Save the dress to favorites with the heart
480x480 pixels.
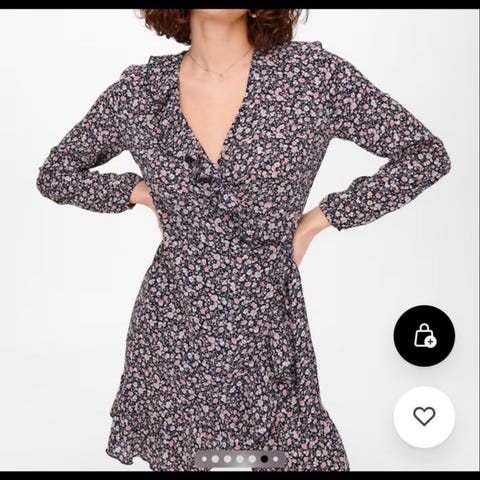point(424,417)
